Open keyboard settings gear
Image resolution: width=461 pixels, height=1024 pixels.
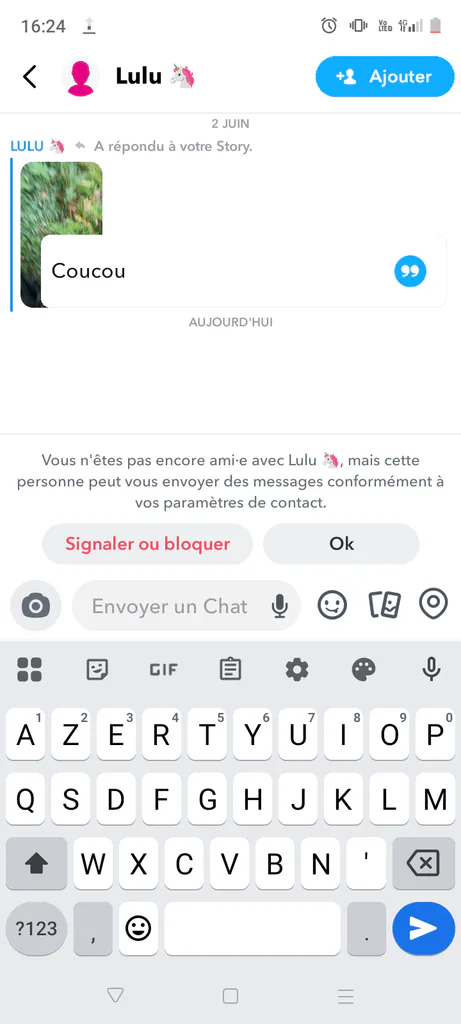(297, 669)
